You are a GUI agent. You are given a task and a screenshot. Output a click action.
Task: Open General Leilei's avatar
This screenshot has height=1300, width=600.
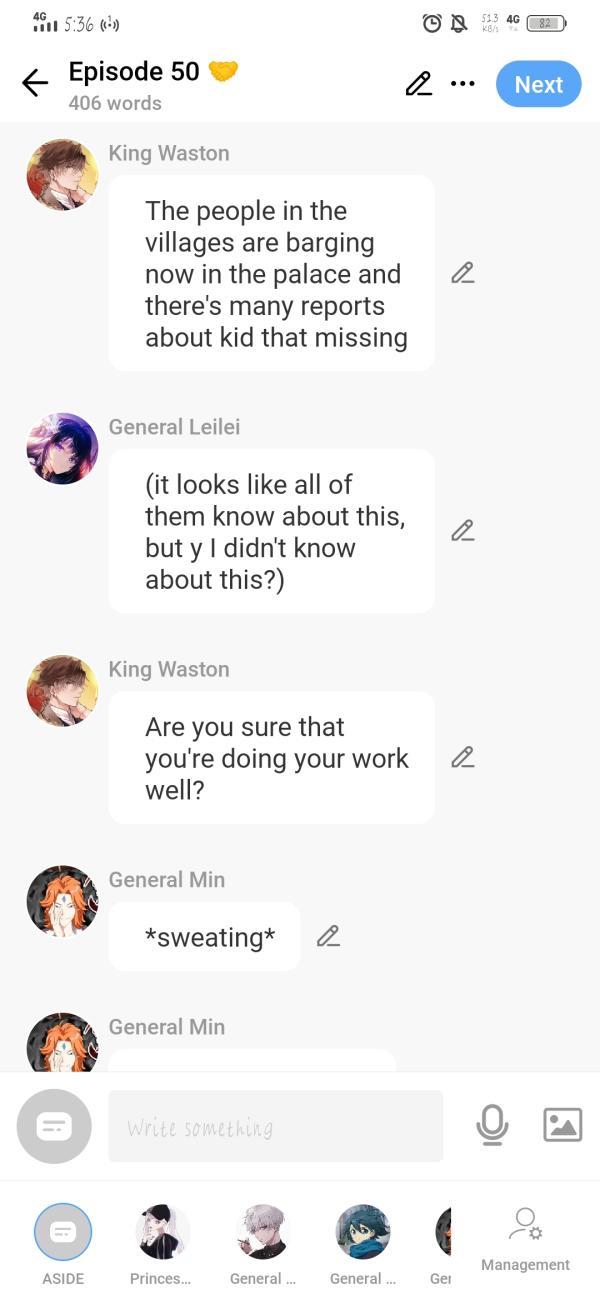pos(62,449)
